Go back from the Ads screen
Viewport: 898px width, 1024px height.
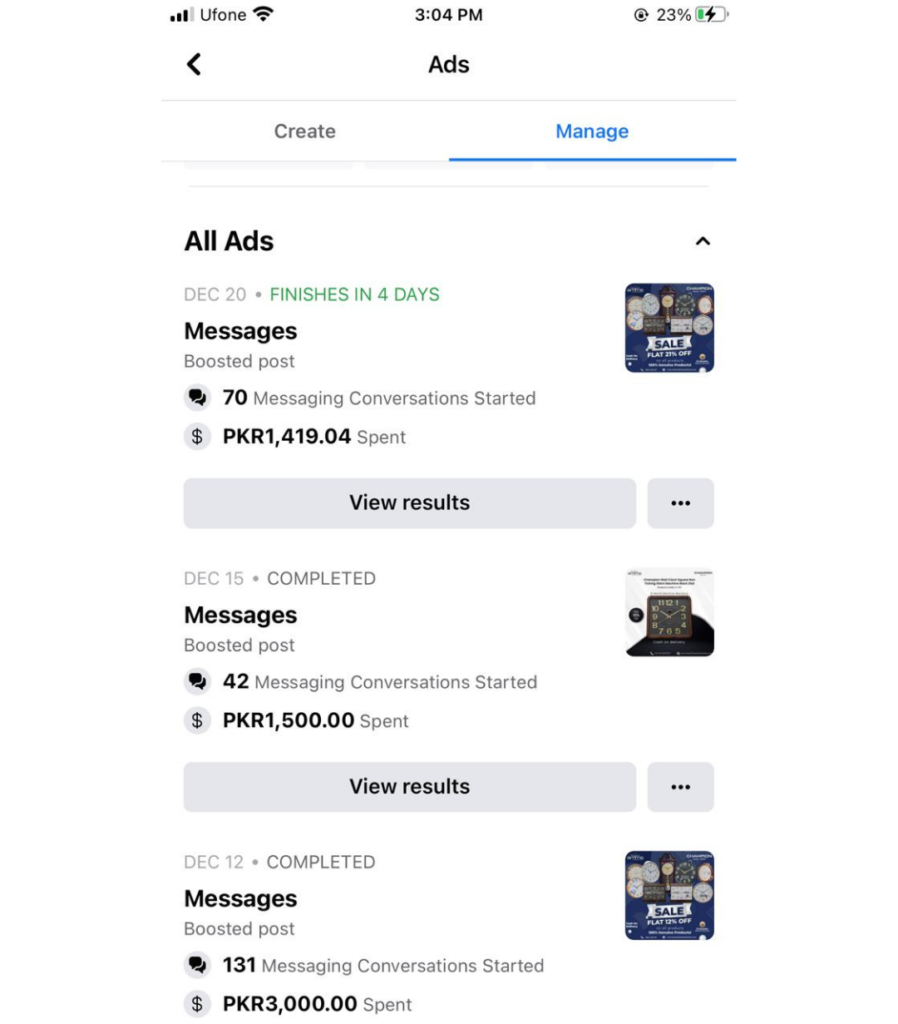[194, 65]
